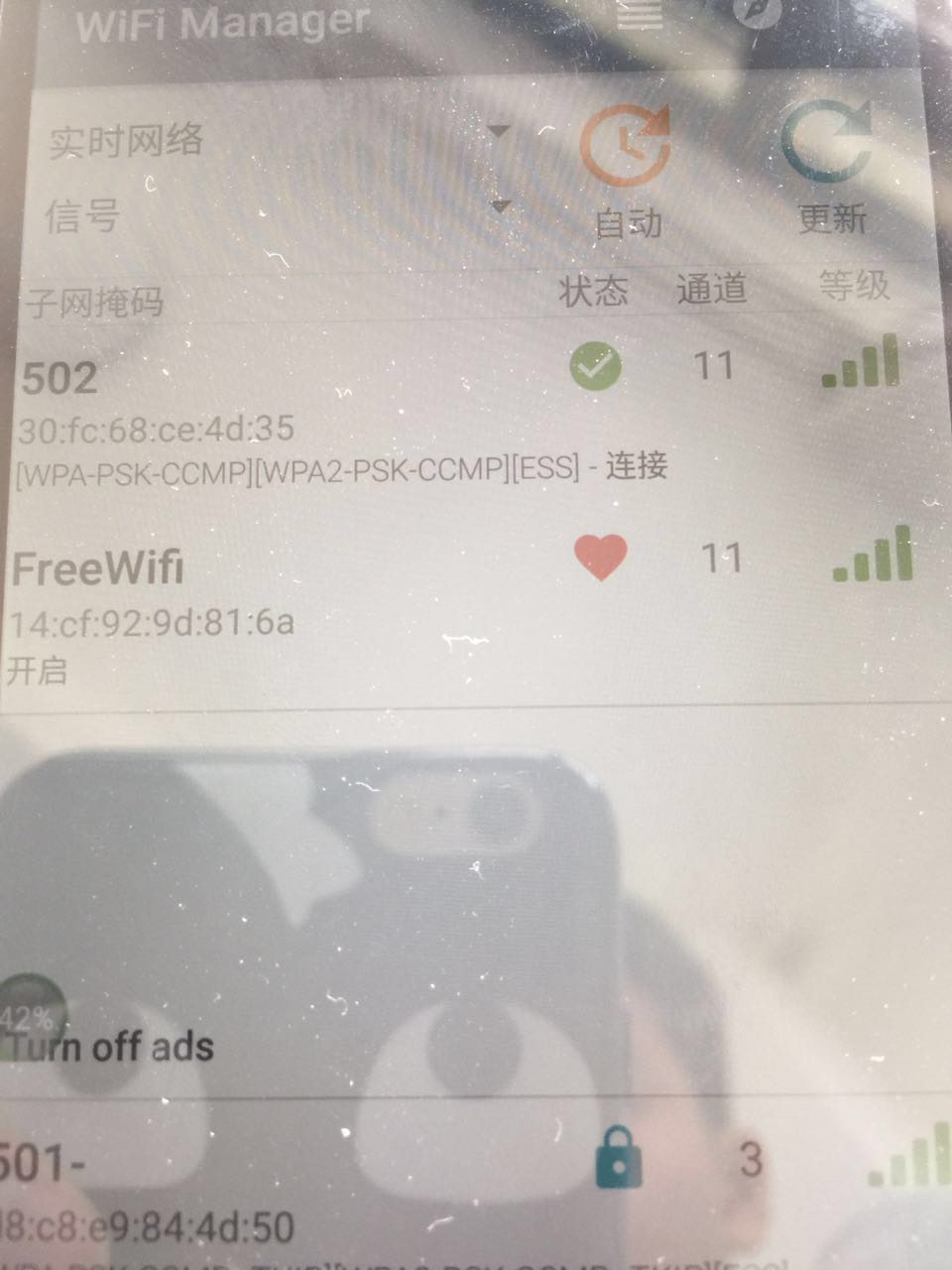The width and height of the screenshot is (952, 1270).
Task: Tap Turn off ads
Action: [111, 1047]
